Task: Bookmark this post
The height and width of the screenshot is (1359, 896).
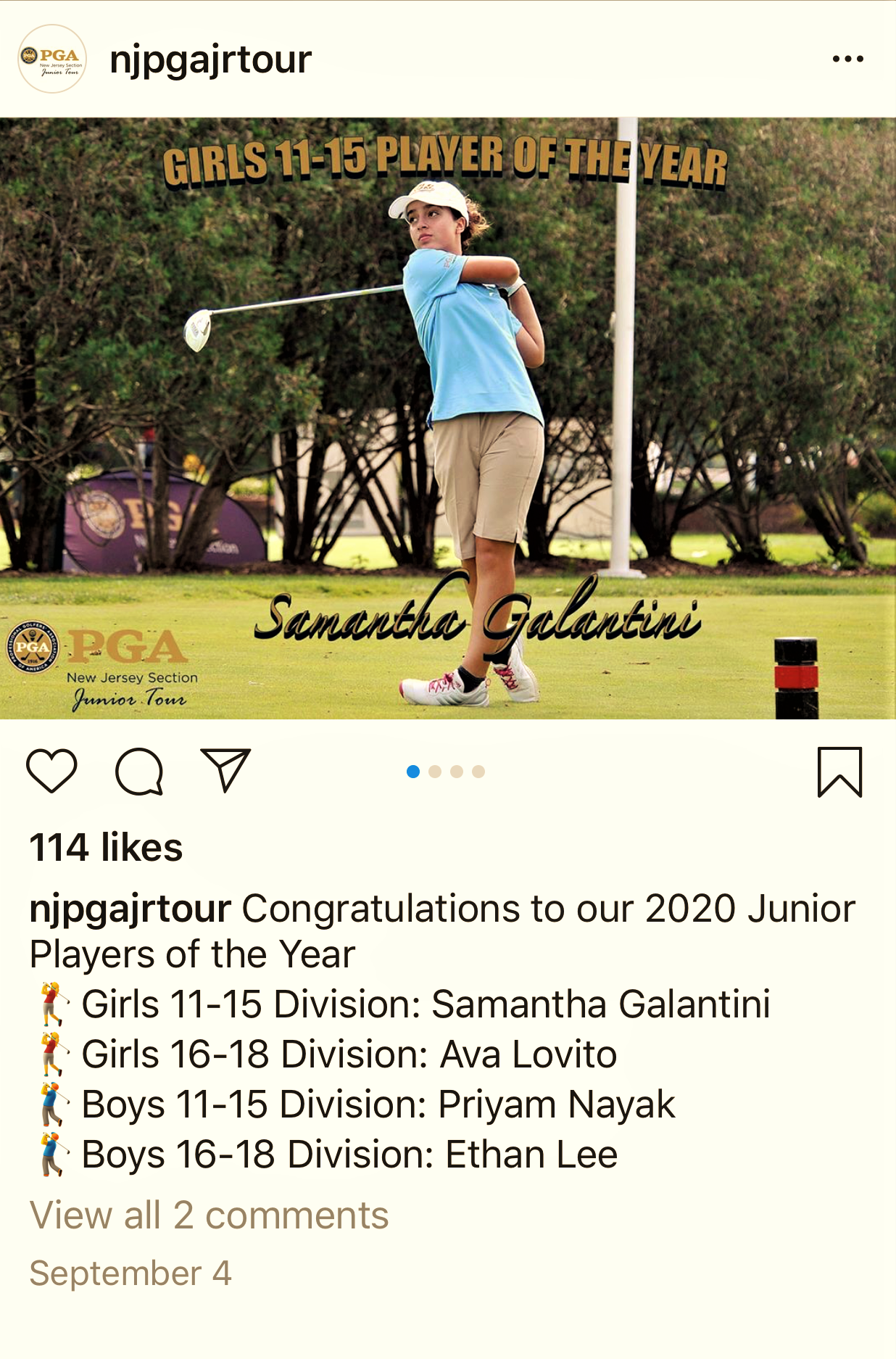Action: (839, 772)
